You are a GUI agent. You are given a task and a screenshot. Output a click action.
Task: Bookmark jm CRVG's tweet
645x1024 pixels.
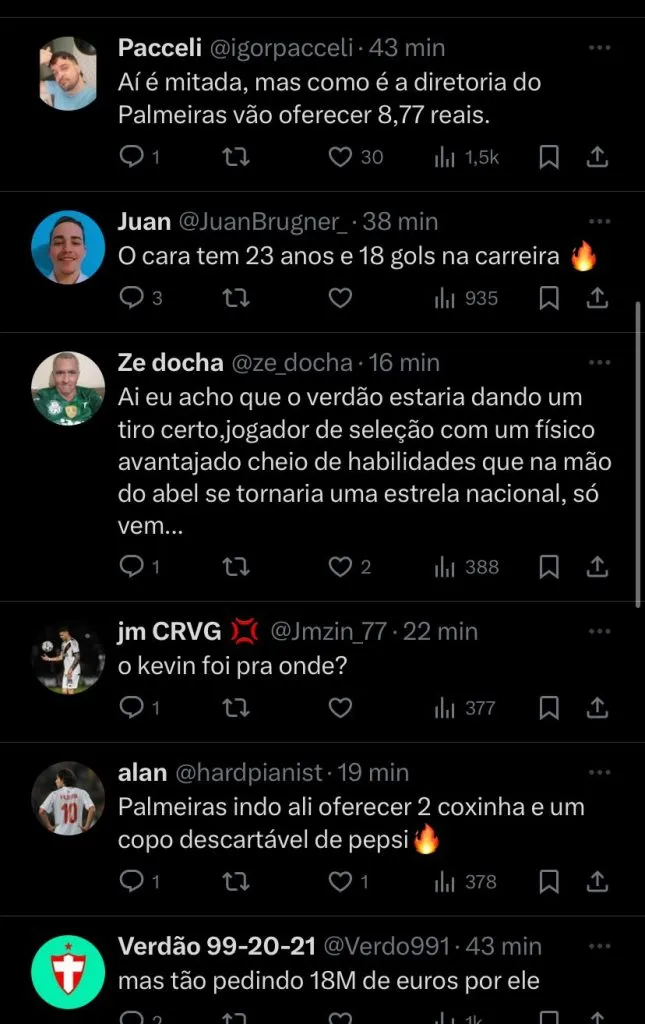549,708
